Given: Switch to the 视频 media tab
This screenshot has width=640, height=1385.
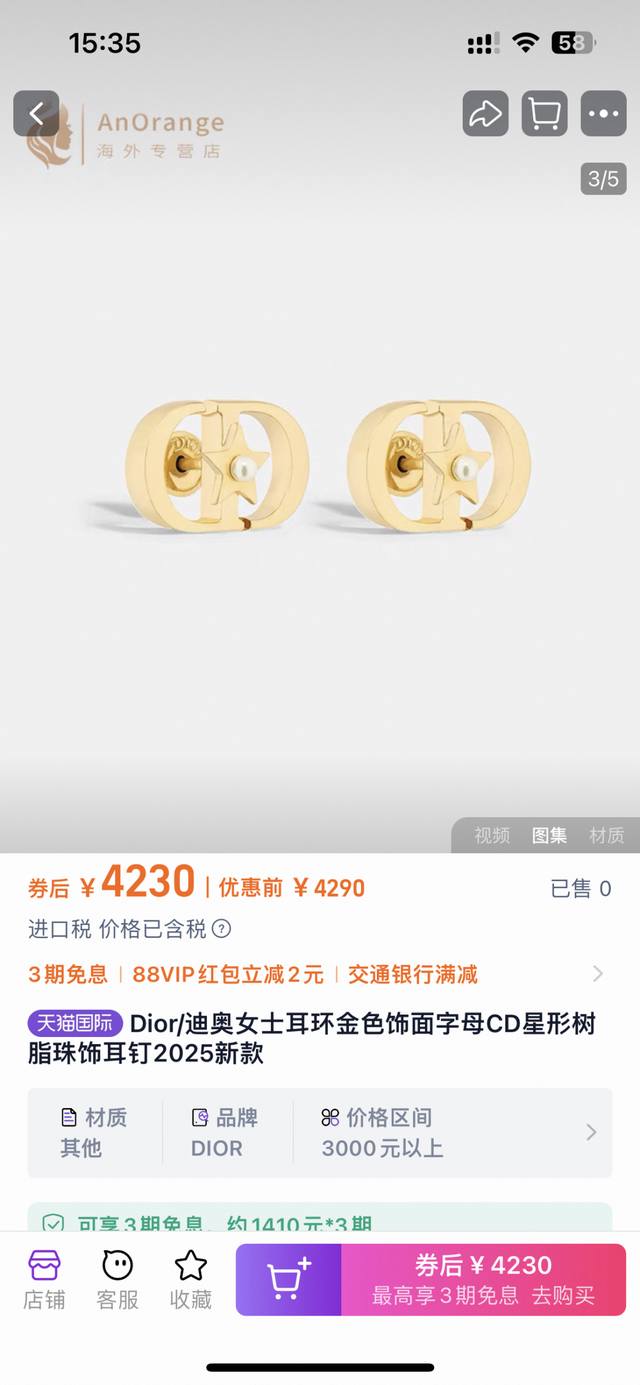Looking at the screenshot, I should (x=492, y=835).
